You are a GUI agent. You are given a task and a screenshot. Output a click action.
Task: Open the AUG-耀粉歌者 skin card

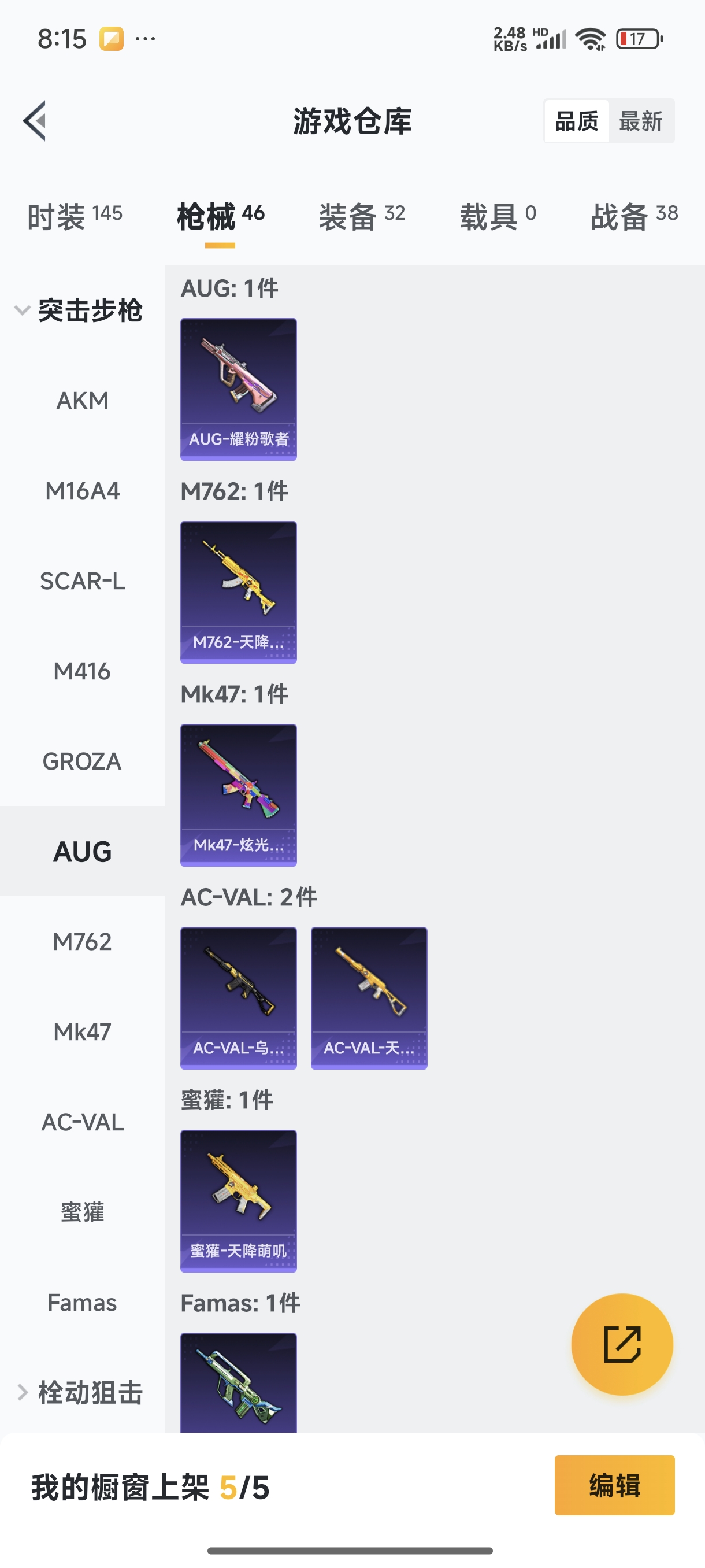pyautogui.click(x=239, y=389)
